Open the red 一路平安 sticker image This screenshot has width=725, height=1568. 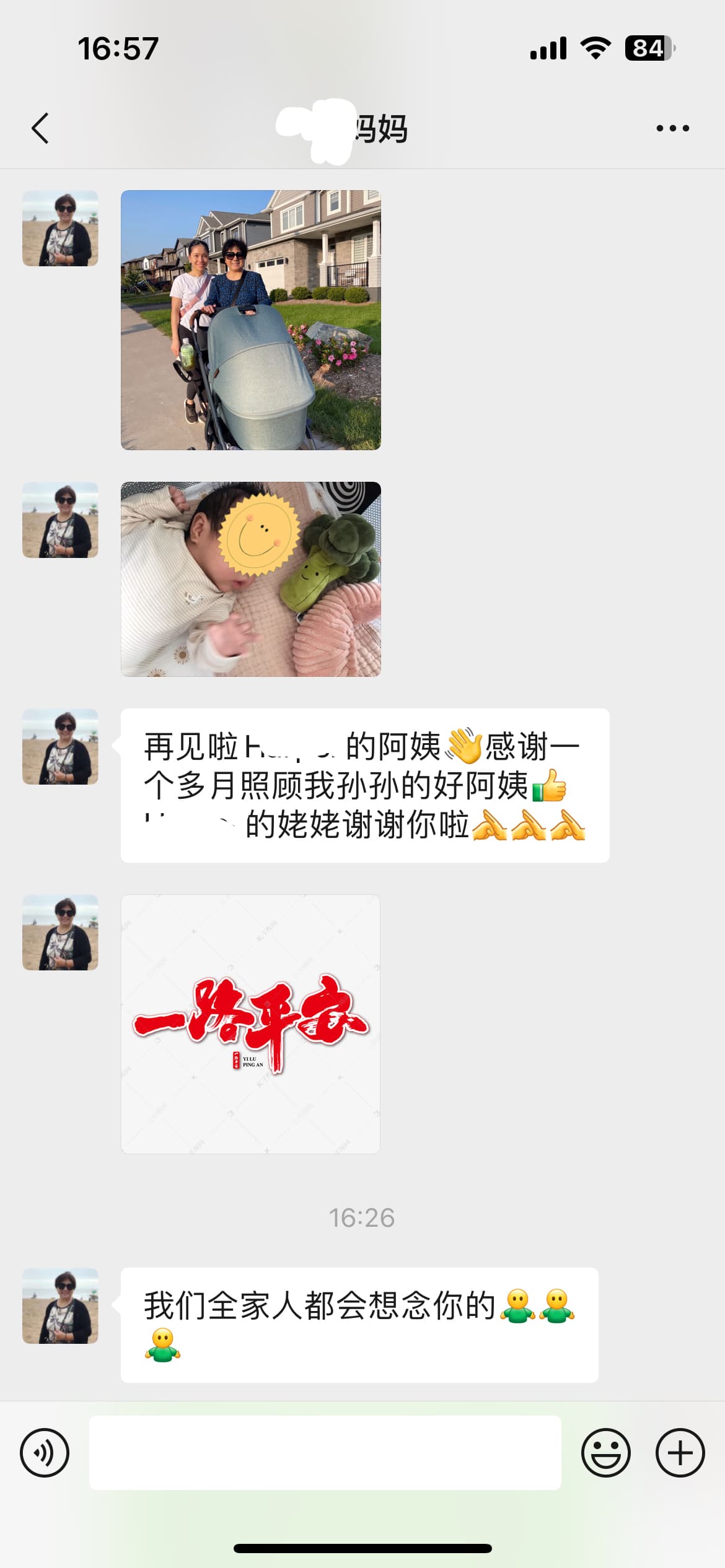250,1024
